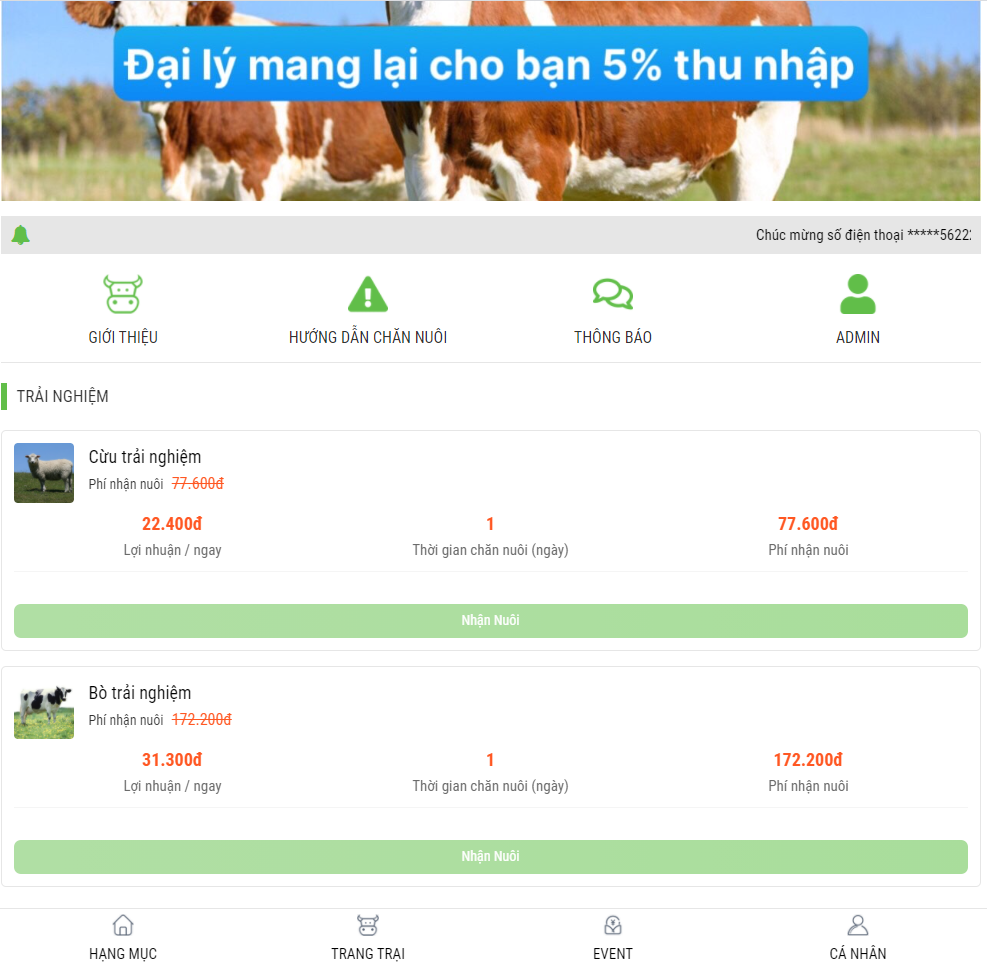This screenshot has width=987, height=969.
Task: Open the Cá nhân profile tab
Action: click(x=857, y=937)
